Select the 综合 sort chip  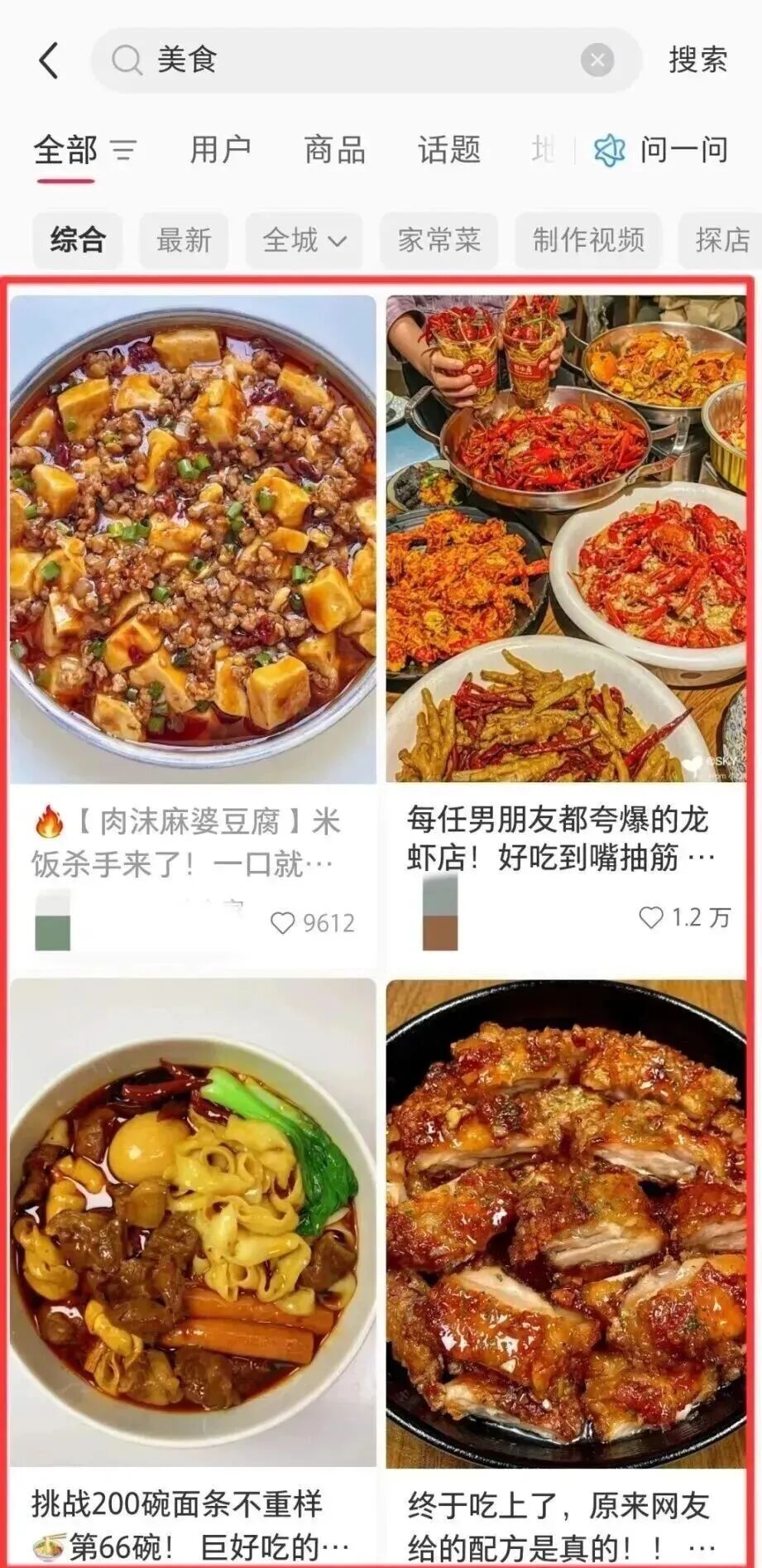(x=78, y=240)
